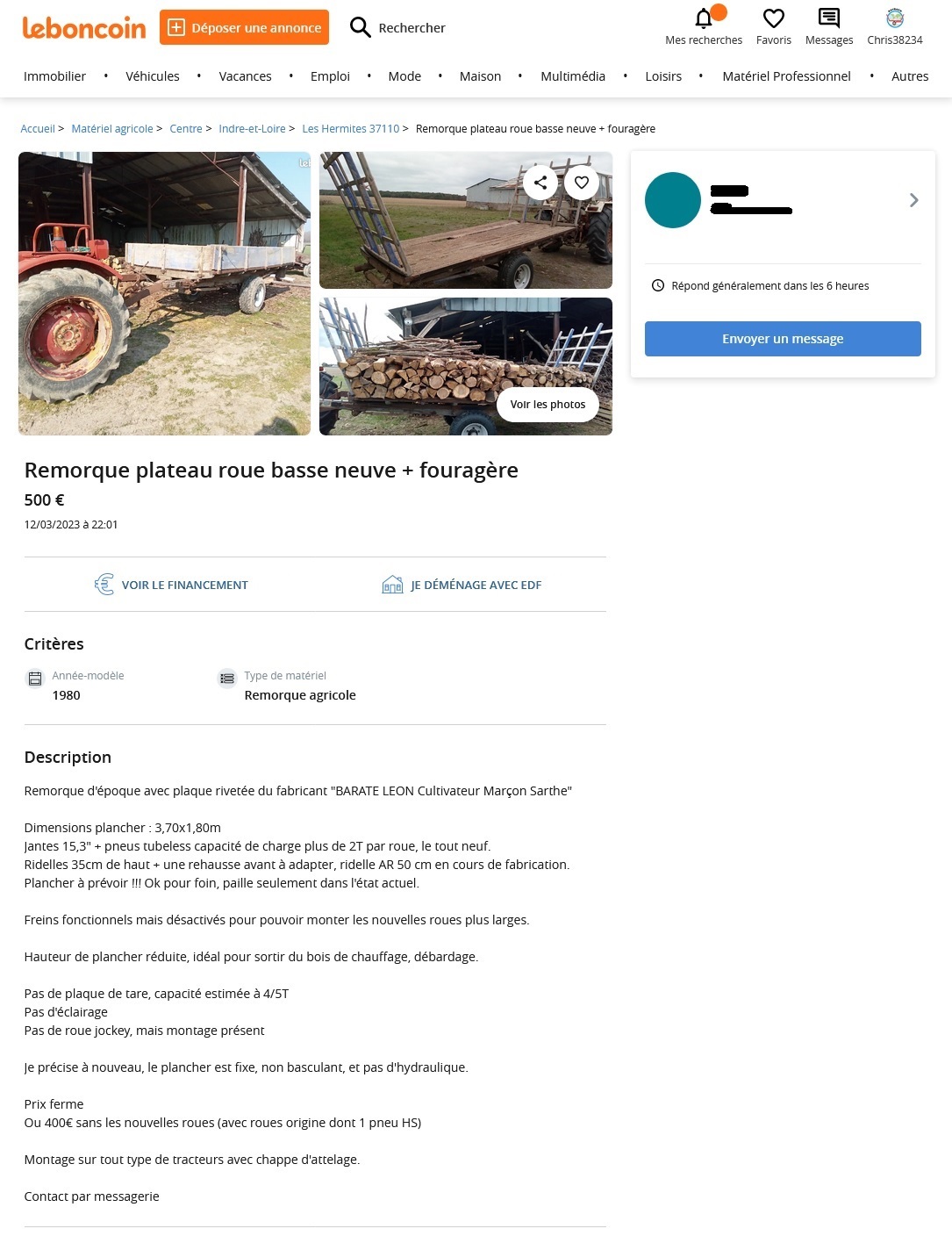The width and height of the screenshot is (952, 1243).
Task: Go to the Véhicules category
Action: pyautogui.click(x=153, y=76)
